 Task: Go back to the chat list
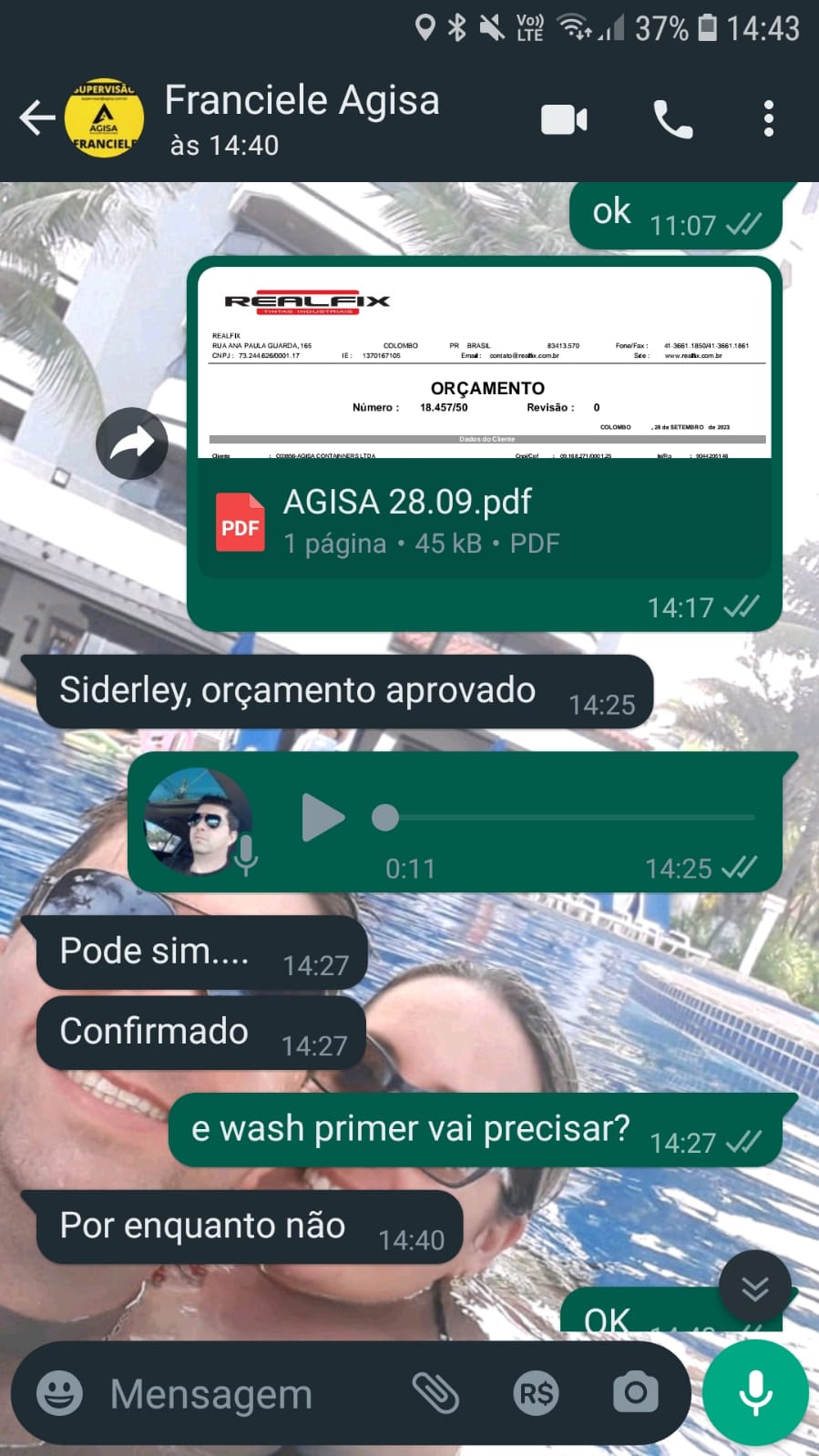coord(36,118)
